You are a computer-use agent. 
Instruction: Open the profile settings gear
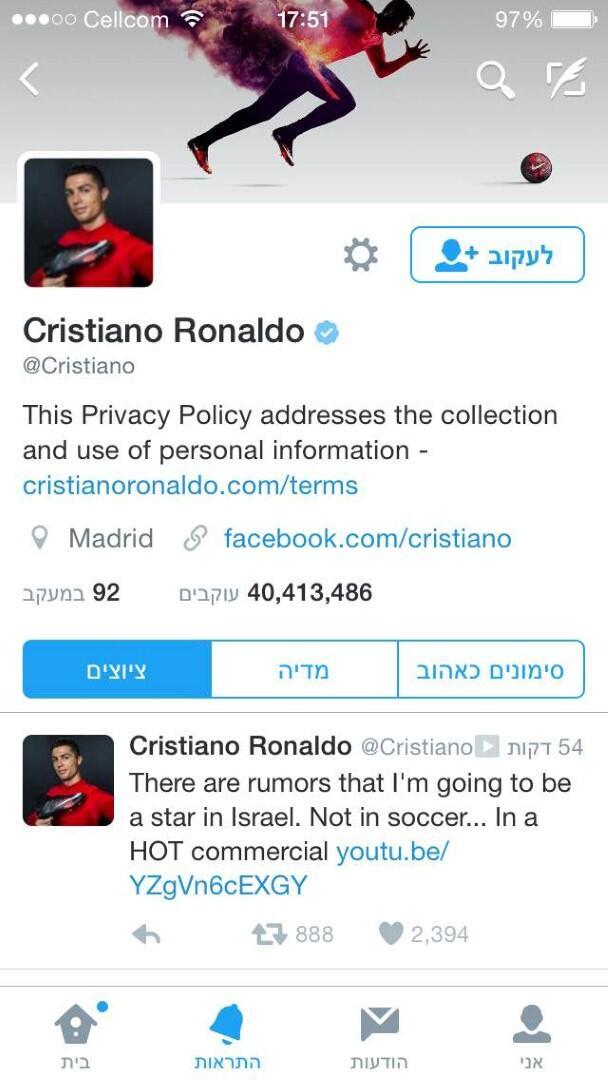point(361,255)
